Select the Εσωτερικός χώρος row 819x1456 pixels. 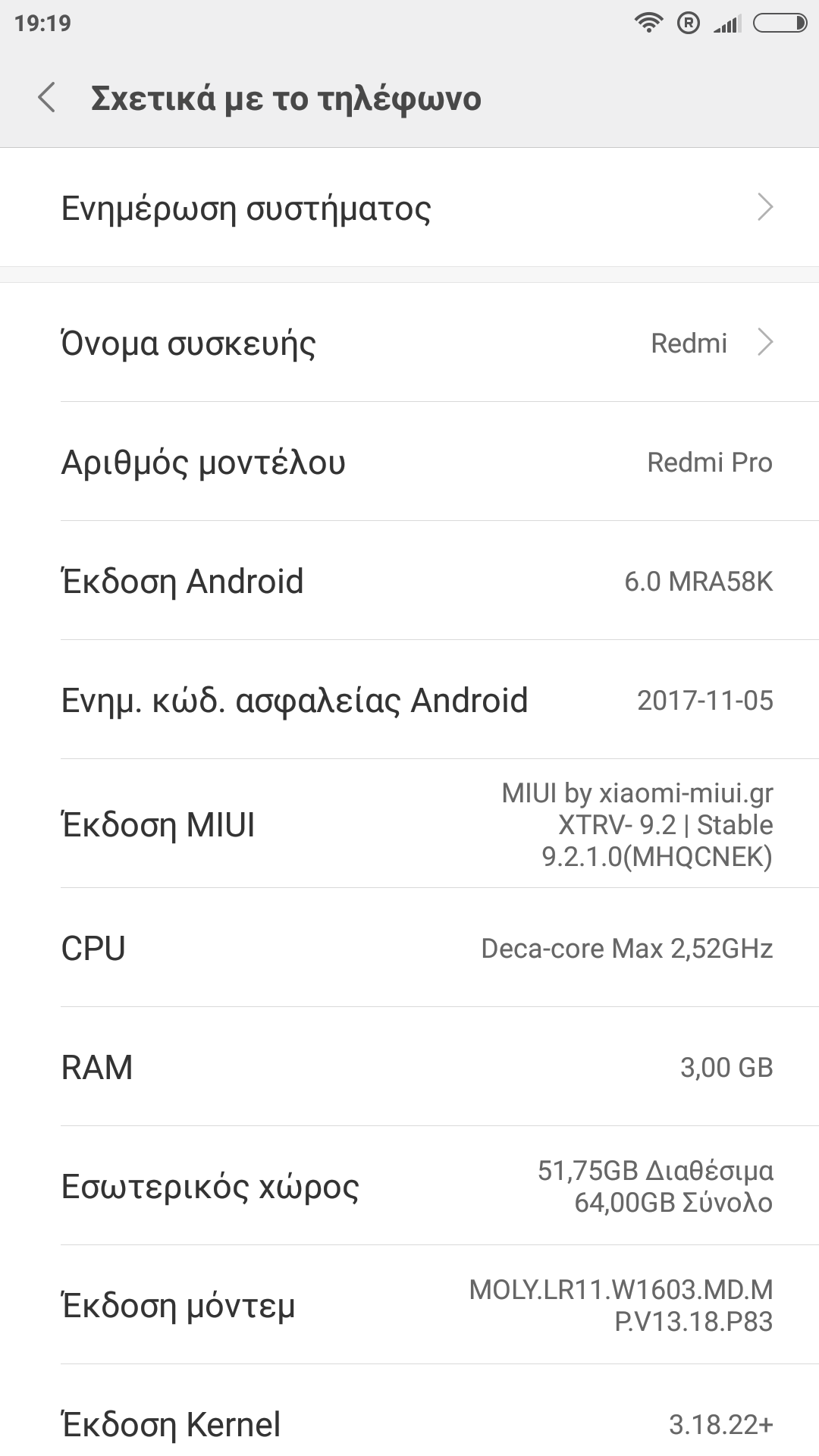click(409, 1186)
